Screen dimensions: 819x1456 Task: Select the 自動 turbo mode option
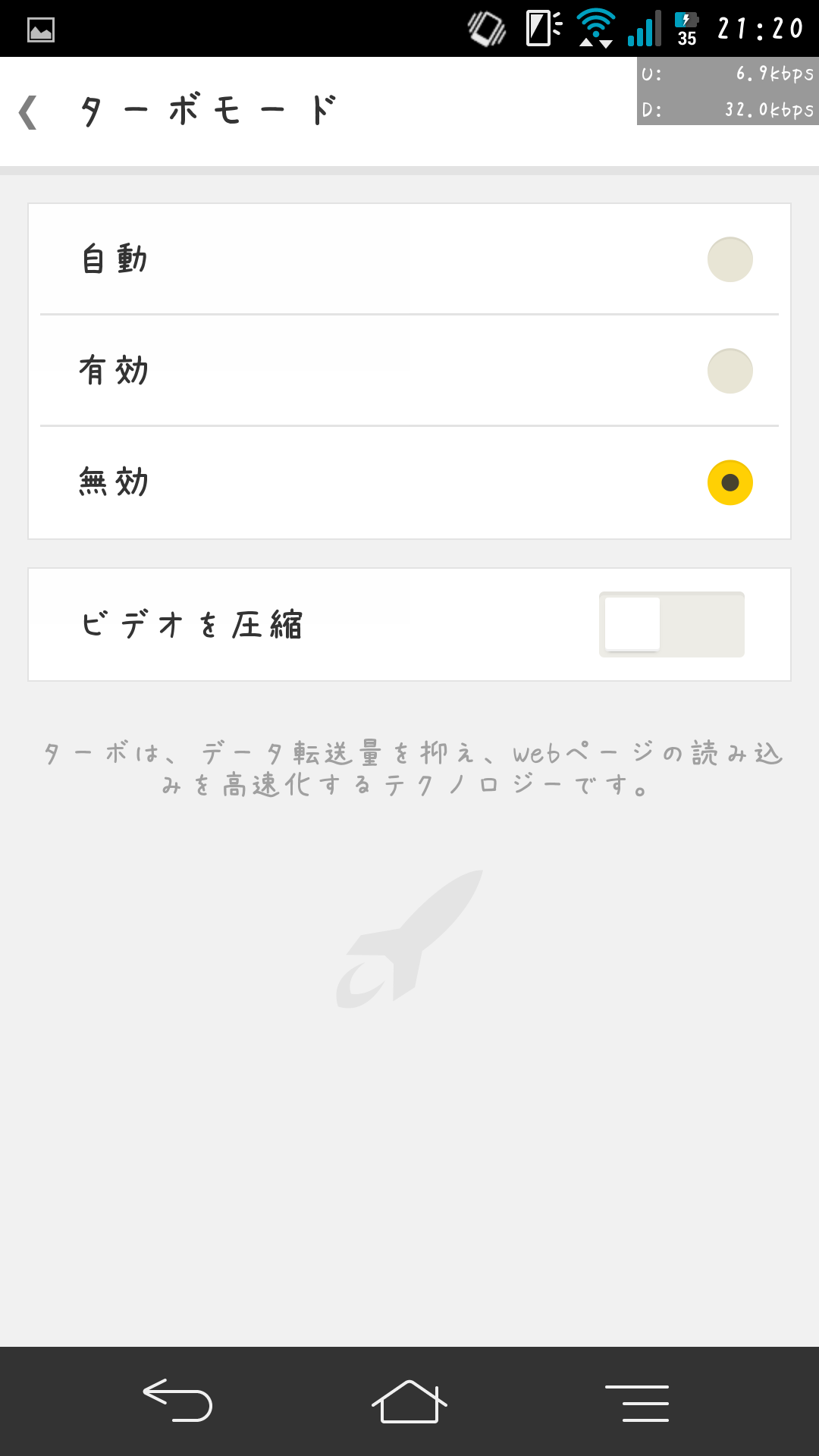tap(409, 259)
